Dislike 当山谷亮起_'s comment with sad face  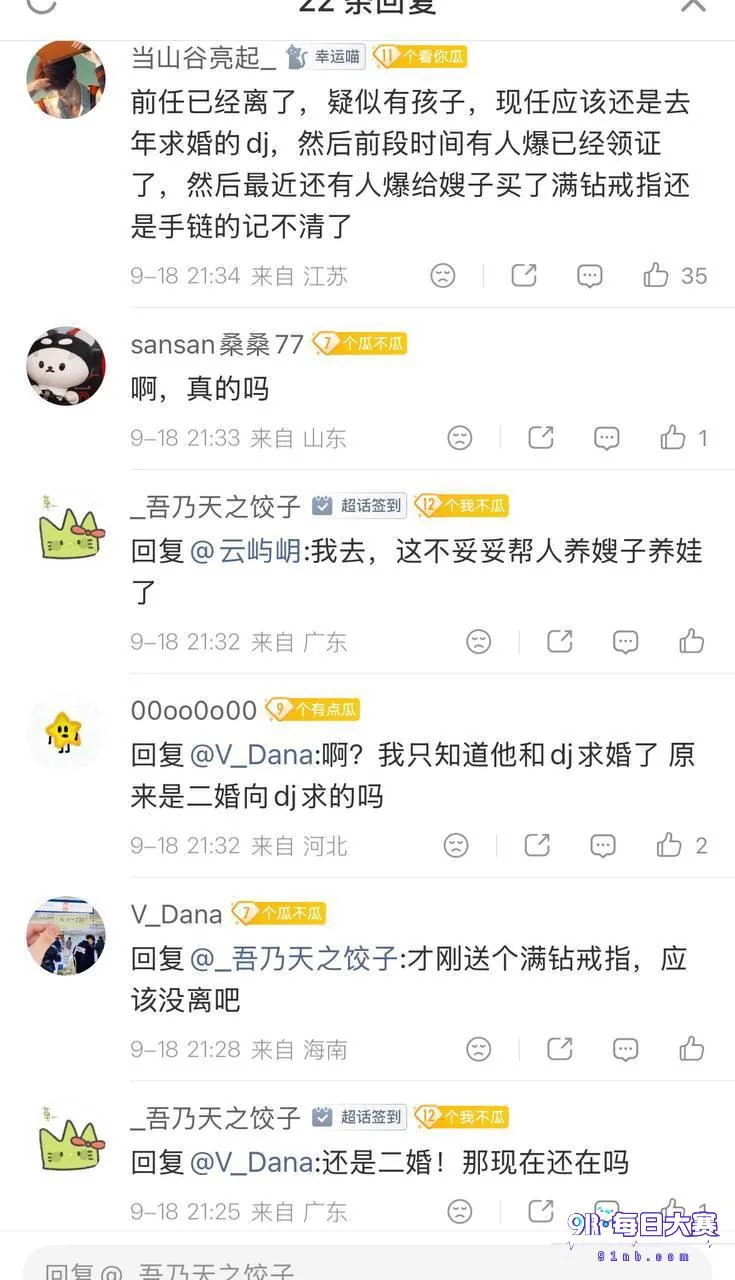click(x=443, y=276)
